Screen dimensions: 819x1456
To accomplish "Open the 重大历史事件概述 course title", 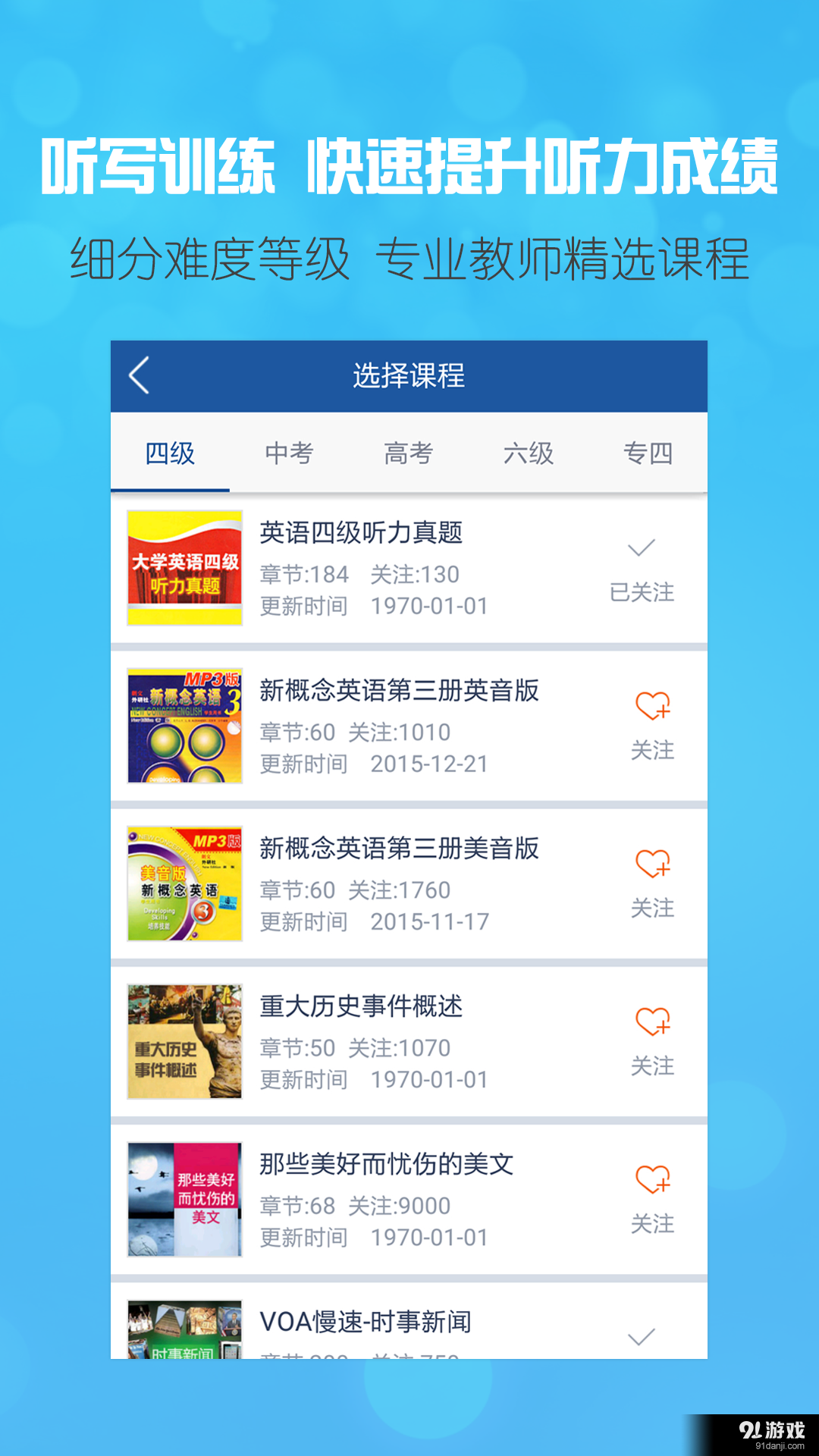I will (x=362, y=1008).
